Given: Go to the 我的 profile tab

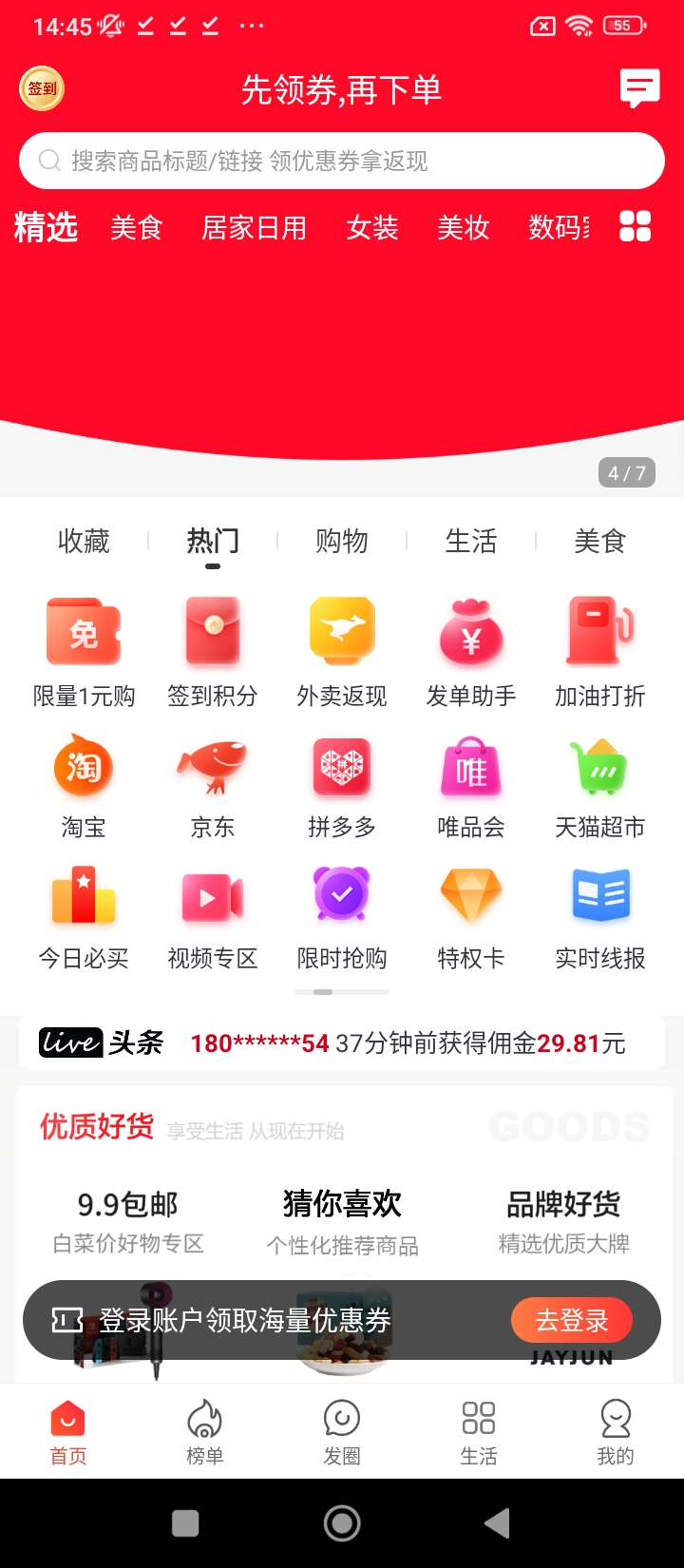Looking at the screenshot, I should (616, 1432).
